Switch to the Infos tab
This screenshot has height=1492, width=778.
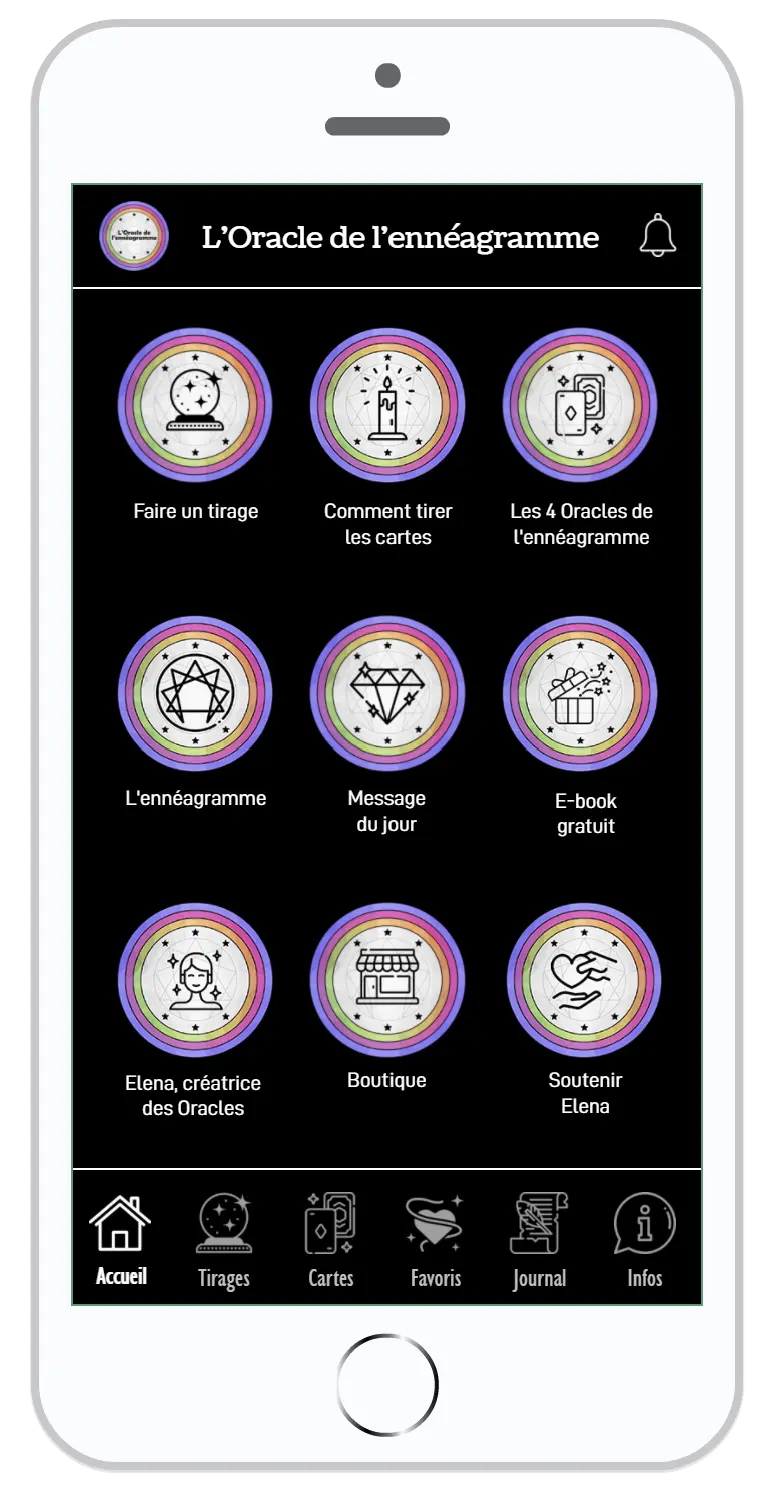(645, 1240)
